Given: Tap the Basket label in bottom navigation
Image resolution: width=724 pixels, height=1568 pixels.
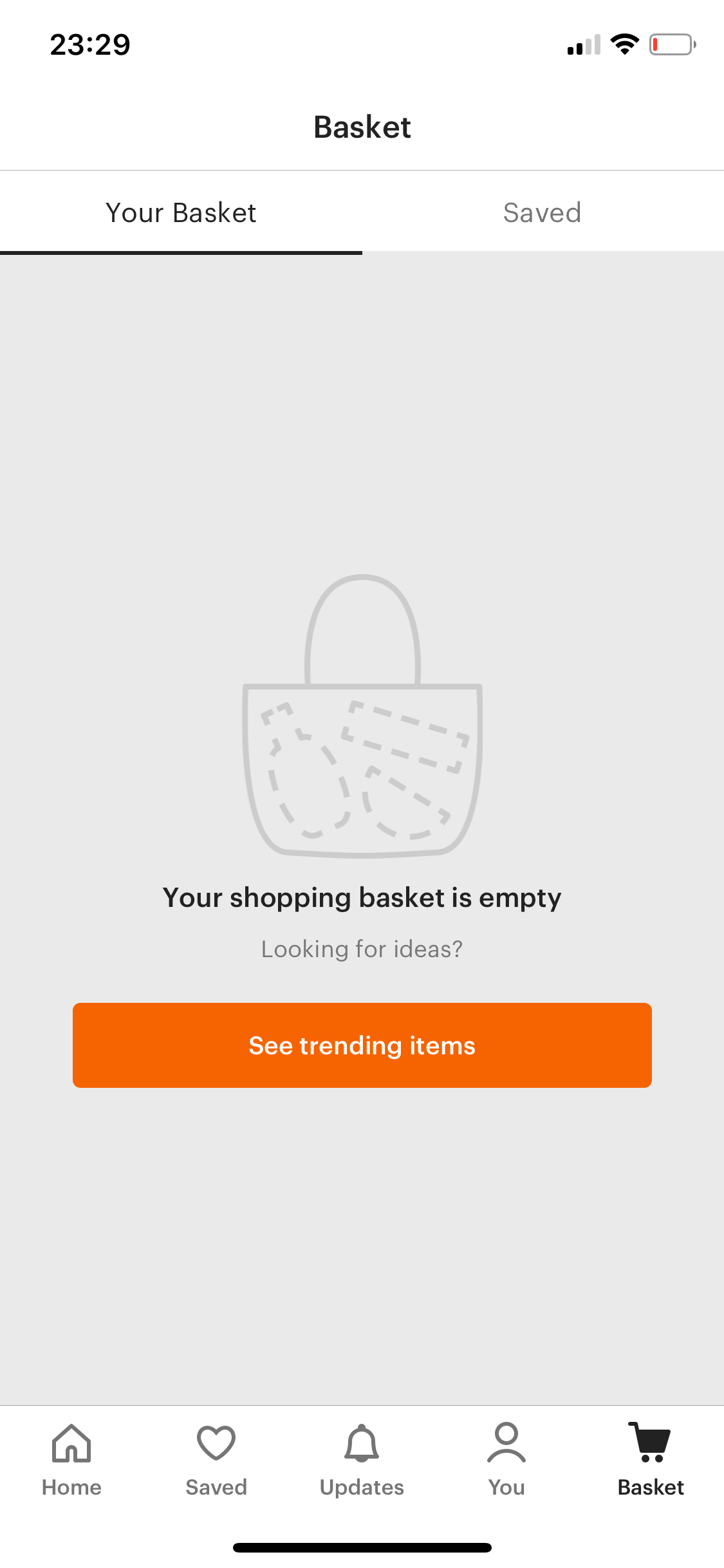Looking at the screenshot, I should point(651,1487).
